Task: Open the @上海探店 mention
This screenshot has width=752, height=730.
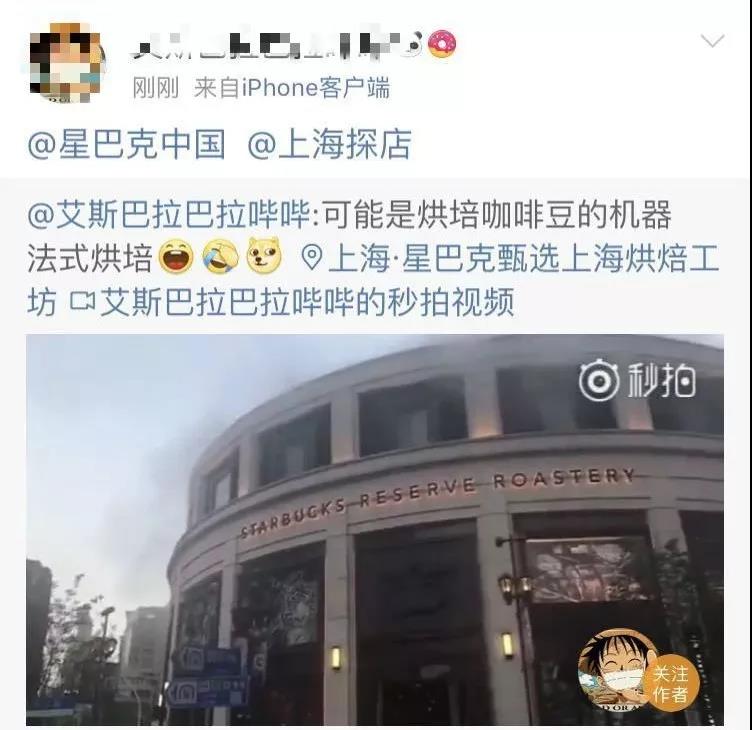Action: click(329, 144)
